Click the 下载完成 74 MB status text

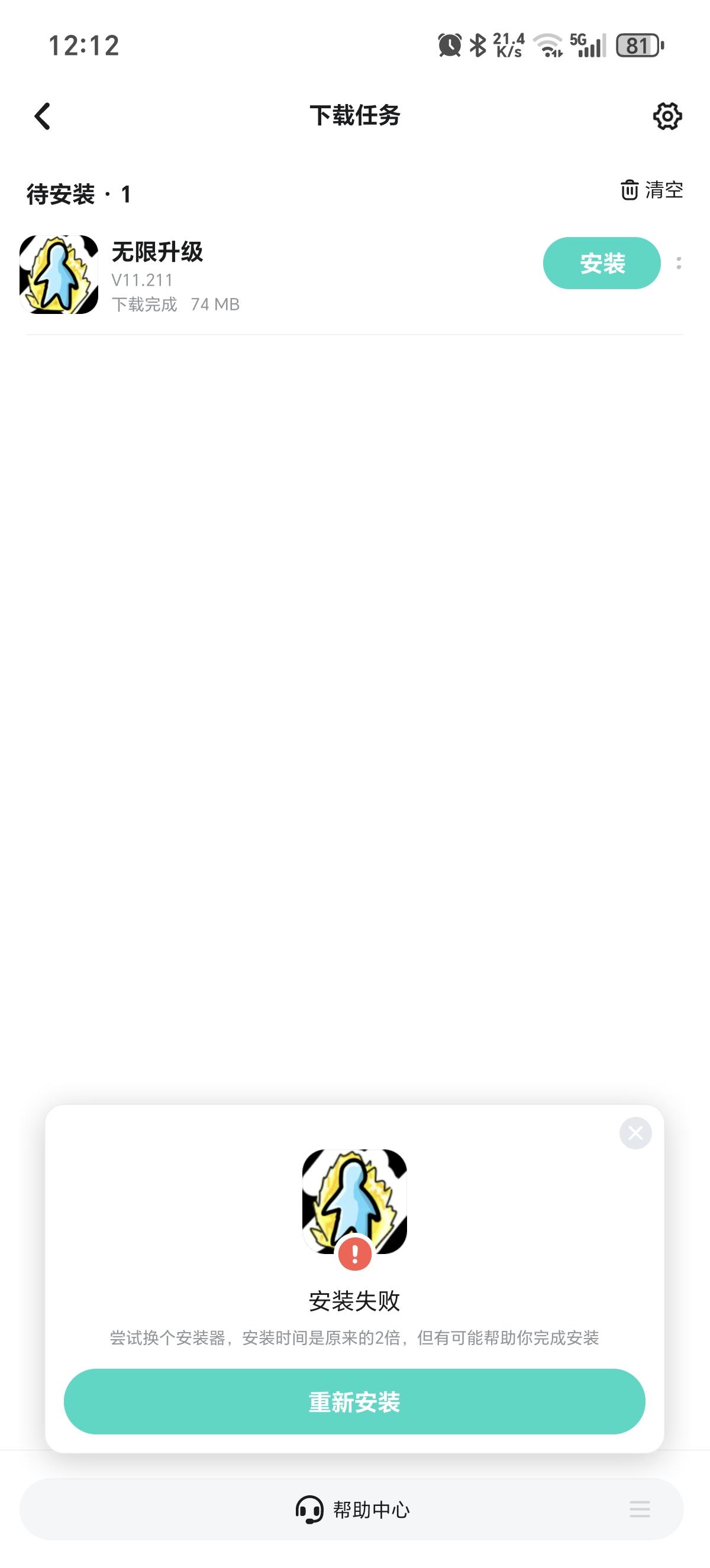176,305
